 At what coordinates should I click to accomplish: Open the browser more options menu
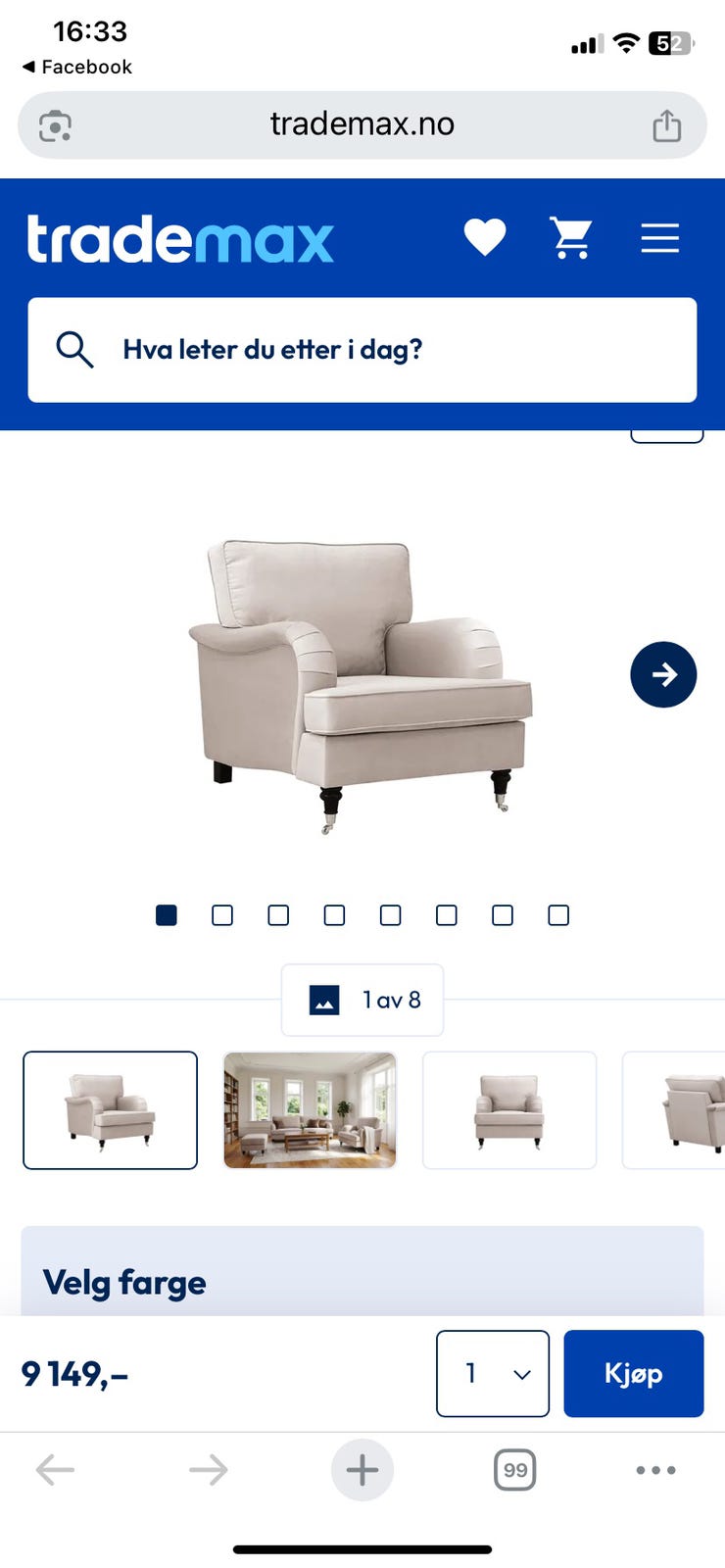pyautogui.click(x=655, y=1470)
